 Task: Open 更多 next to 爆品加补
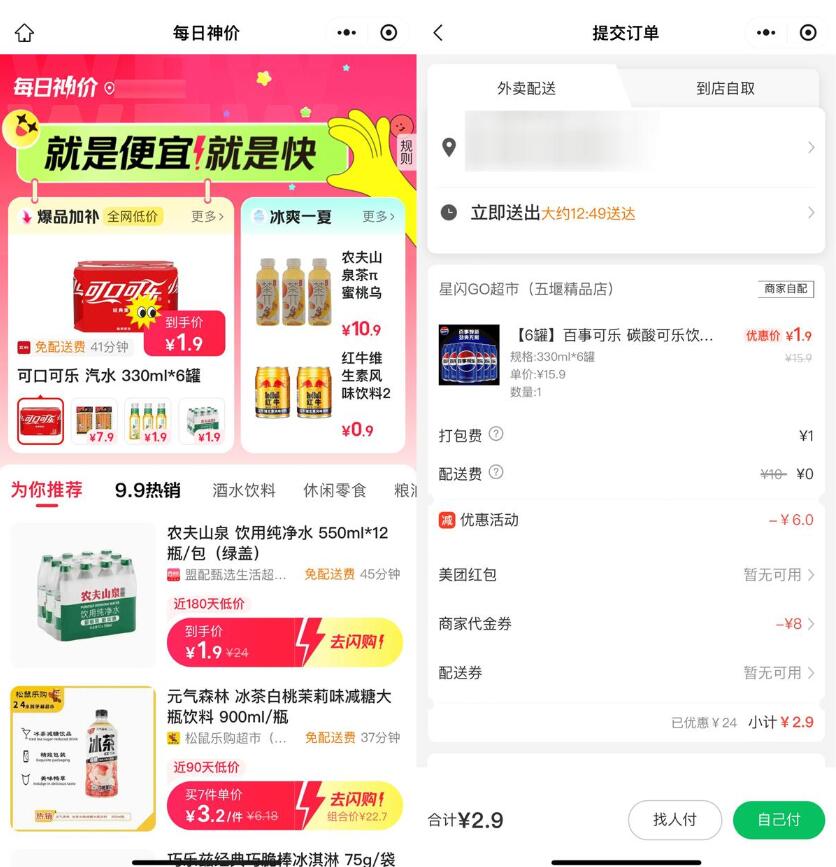(207, 216)
